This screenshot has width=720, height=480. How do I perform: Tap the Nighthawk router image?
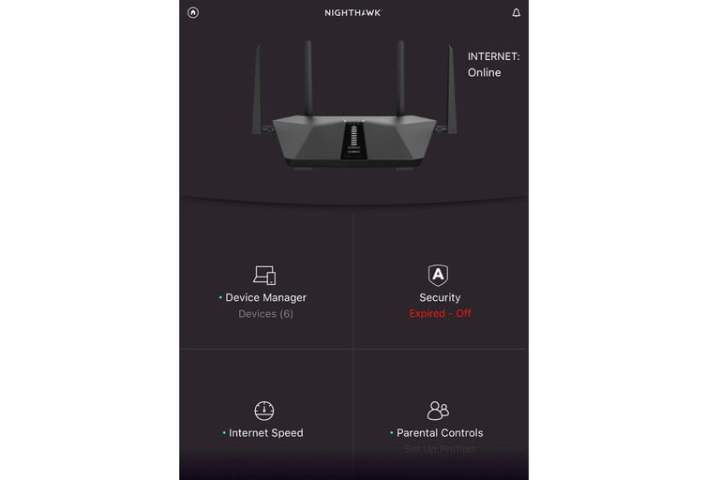pyautogui.click(x=354, y=120)
